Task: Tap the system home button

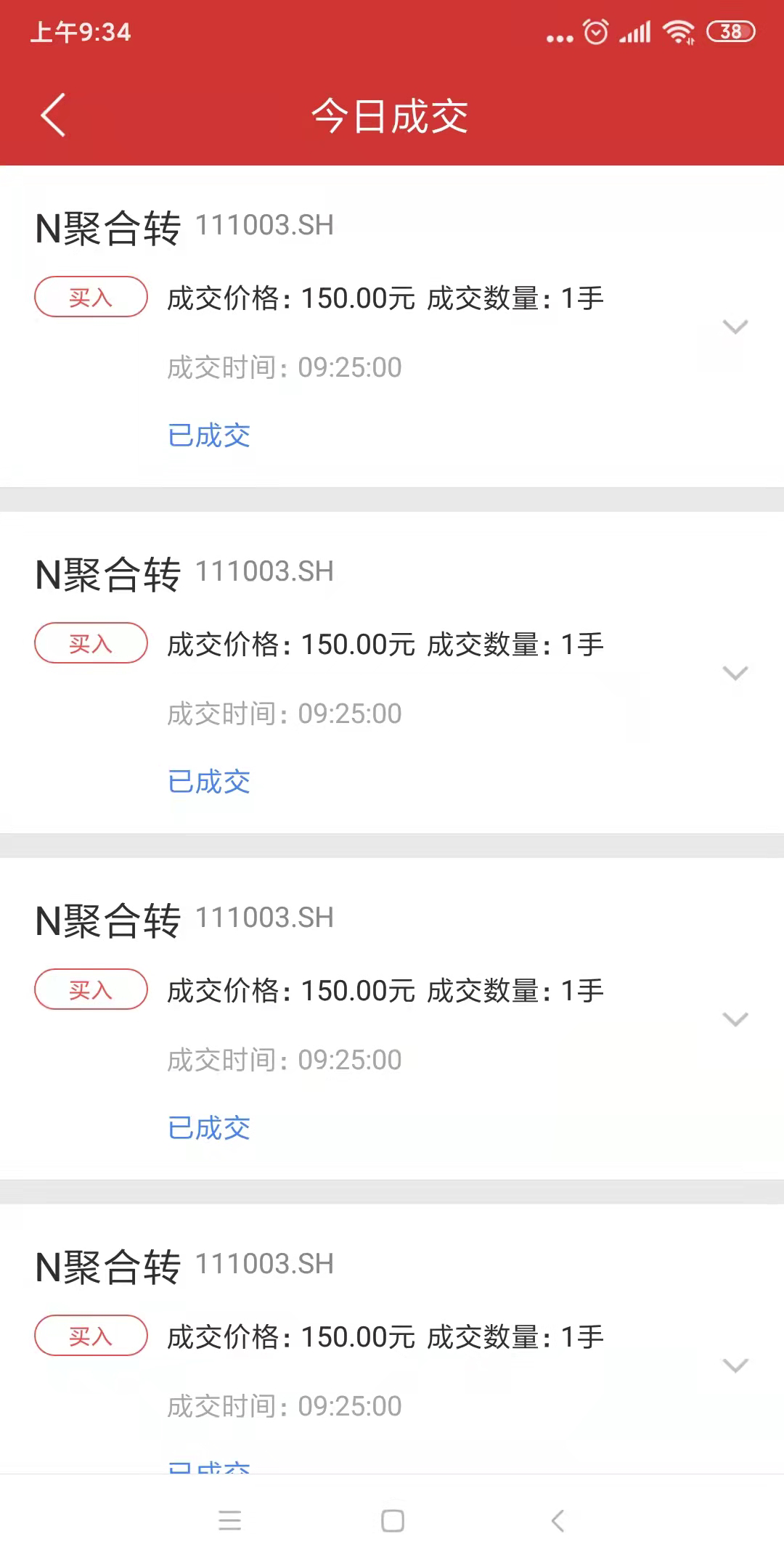Action: (x=392, y=1520)
